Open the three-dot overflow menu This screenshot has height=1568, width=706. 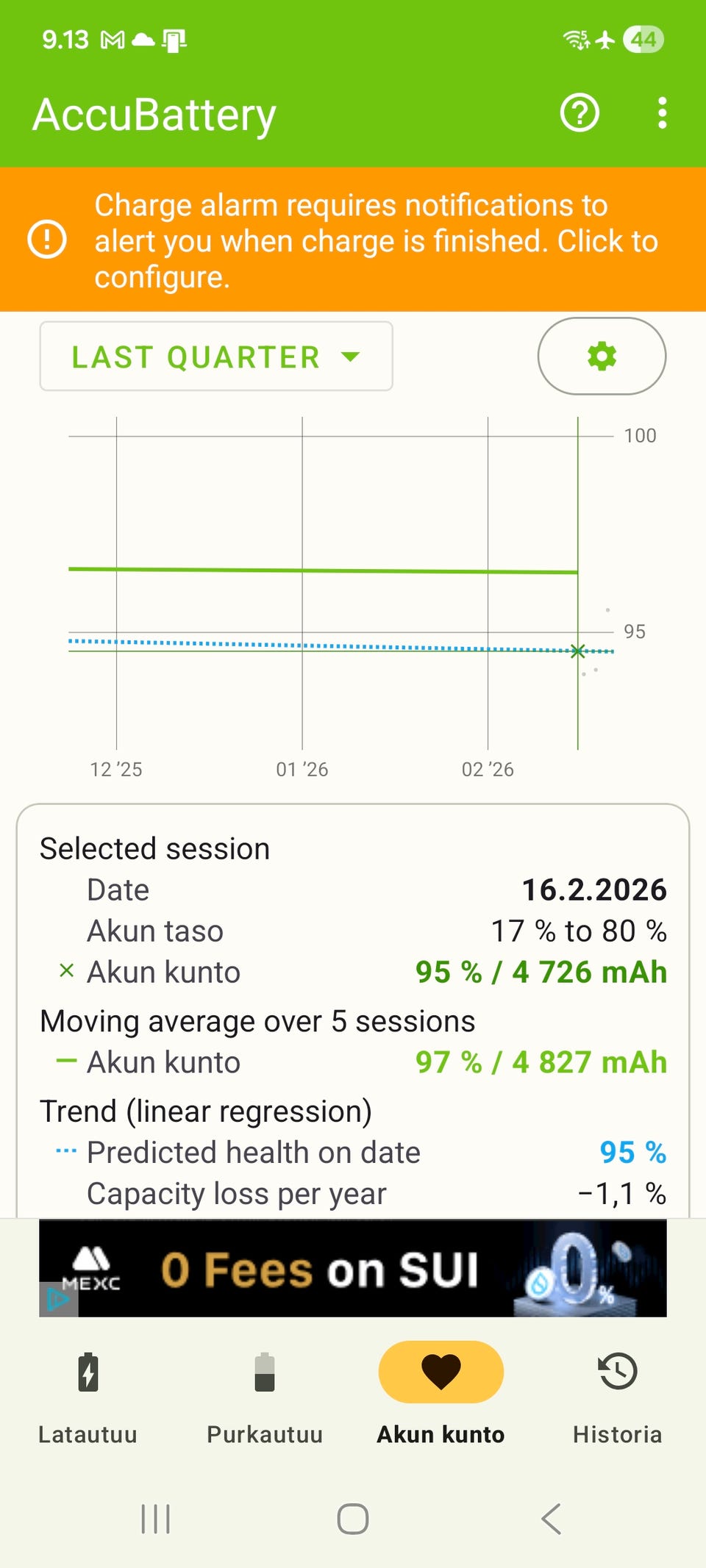tap(662, 113)
